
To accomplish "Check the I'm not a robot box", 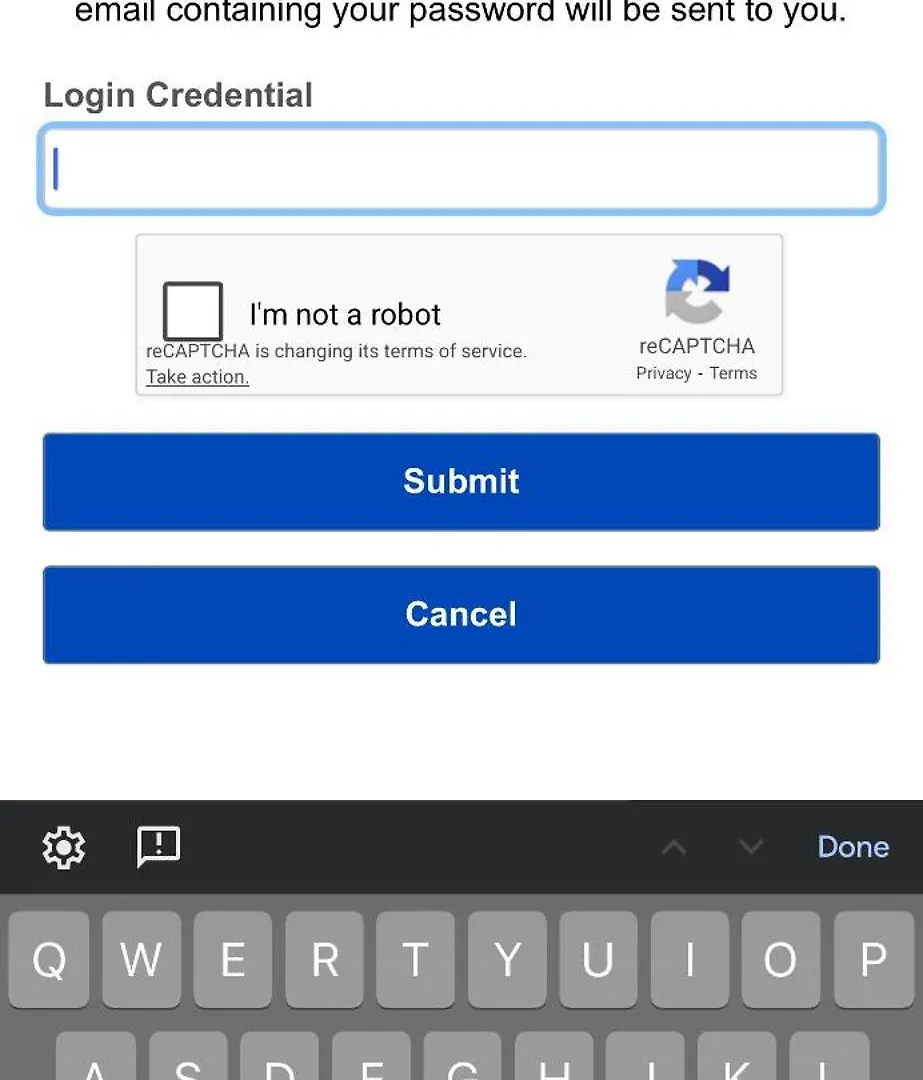I will tap(193, 311).
